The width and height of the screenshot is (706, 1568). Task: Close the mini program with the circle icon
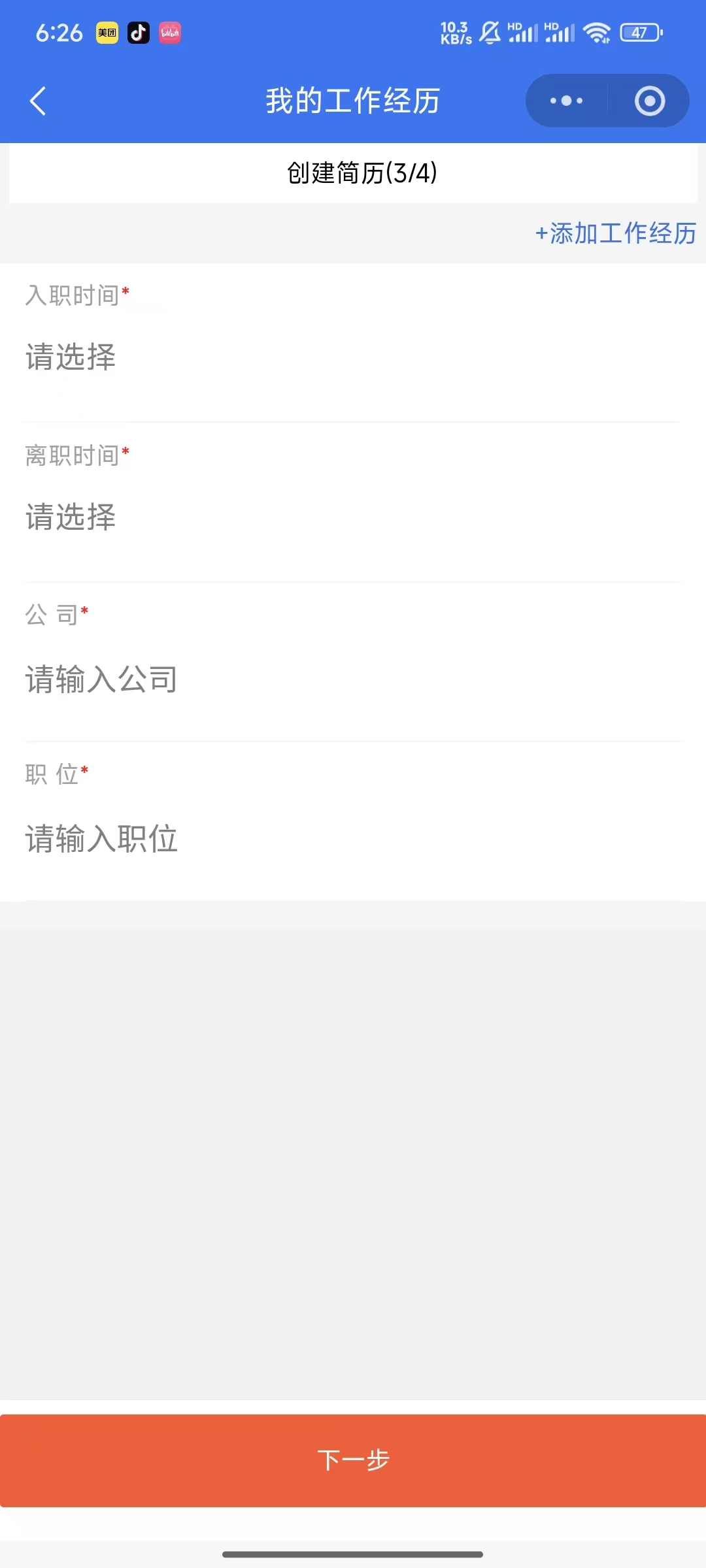[x=649, y=101]
